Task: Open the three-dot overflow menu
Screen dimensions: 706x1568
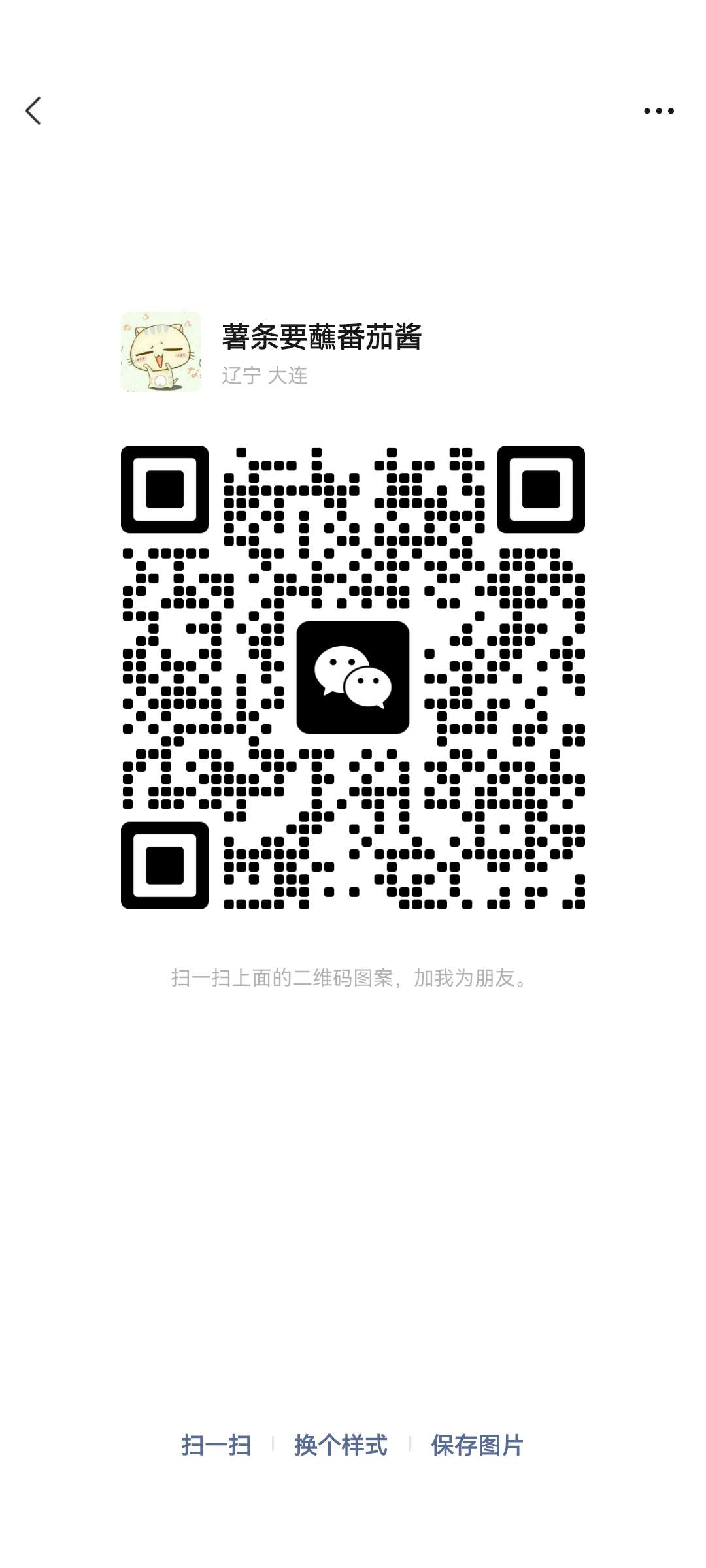Action: 658,111
